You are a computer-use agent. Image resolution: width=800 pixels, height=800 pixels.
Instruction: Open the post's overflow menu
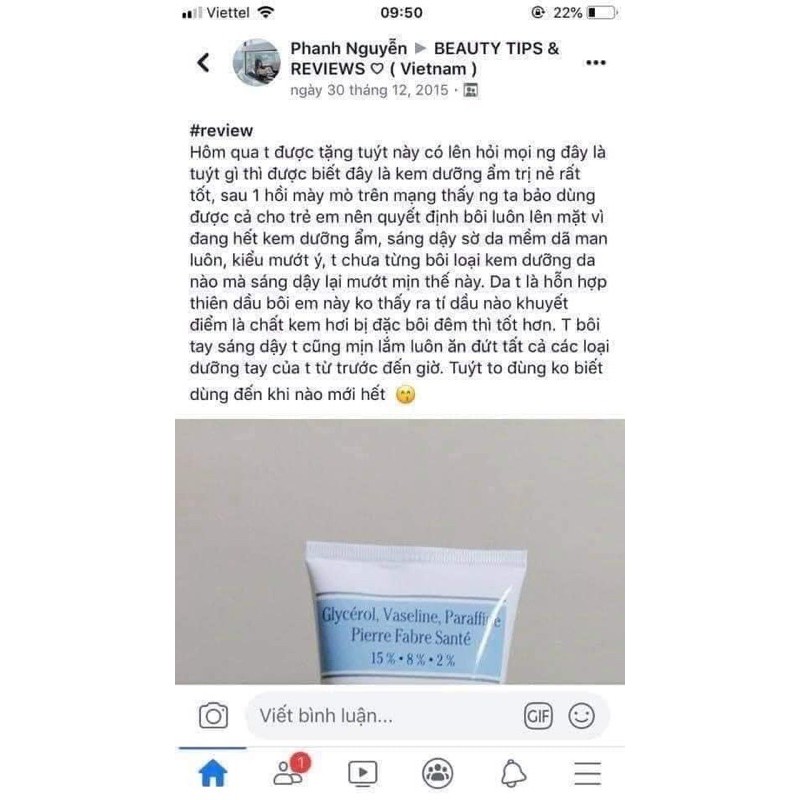pyautogui.click(x=596, y=62)
